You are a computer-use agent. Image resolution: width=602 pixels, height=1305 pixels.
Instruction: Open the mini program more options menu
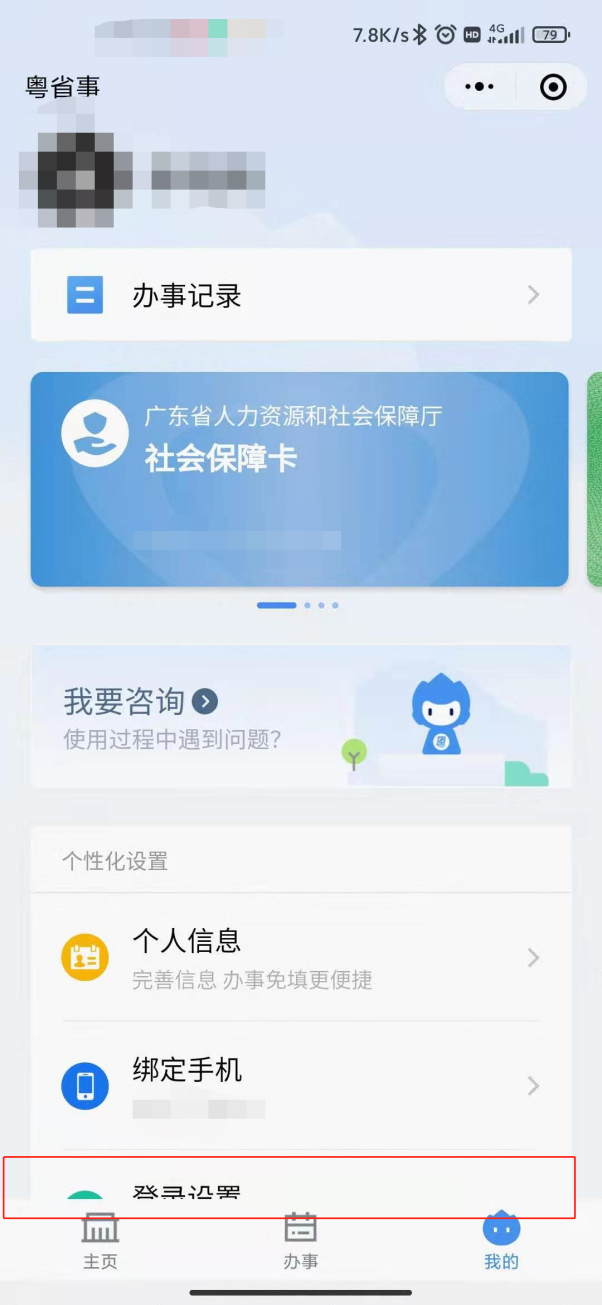point(480,87)
